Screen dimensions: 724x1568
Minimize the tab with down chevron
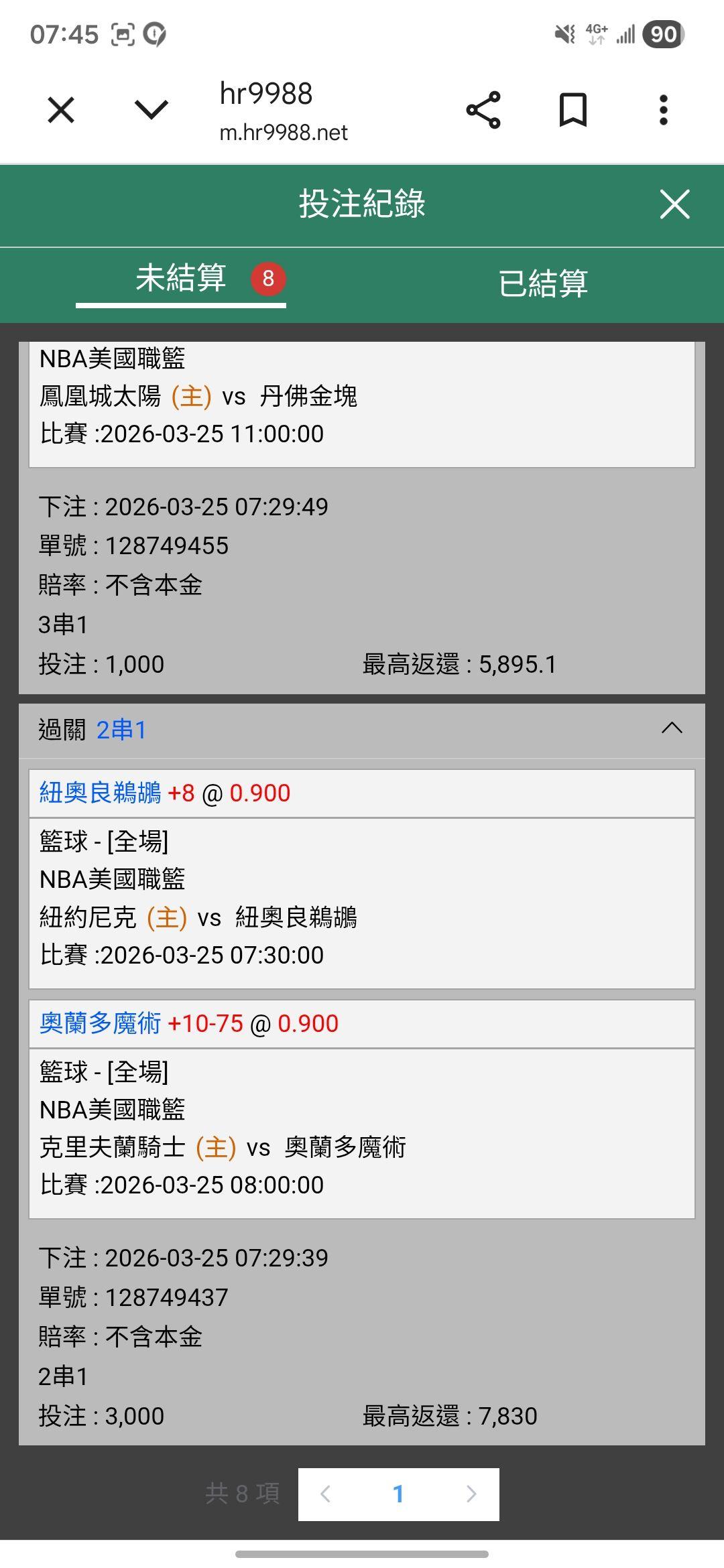[152, 110]
